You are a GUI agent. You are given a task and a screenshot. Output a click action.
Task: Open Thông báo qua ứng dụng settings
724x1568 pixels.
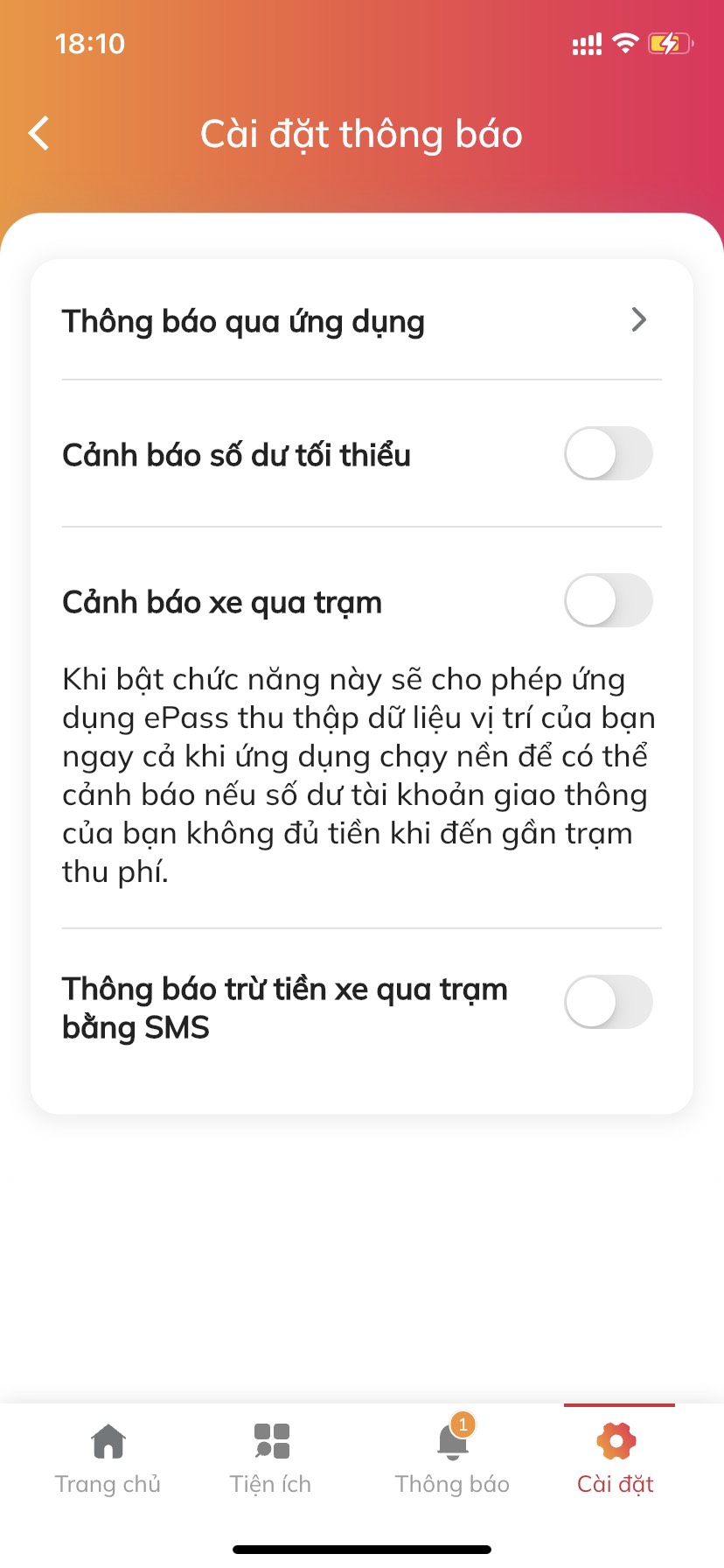coord(362,321)
